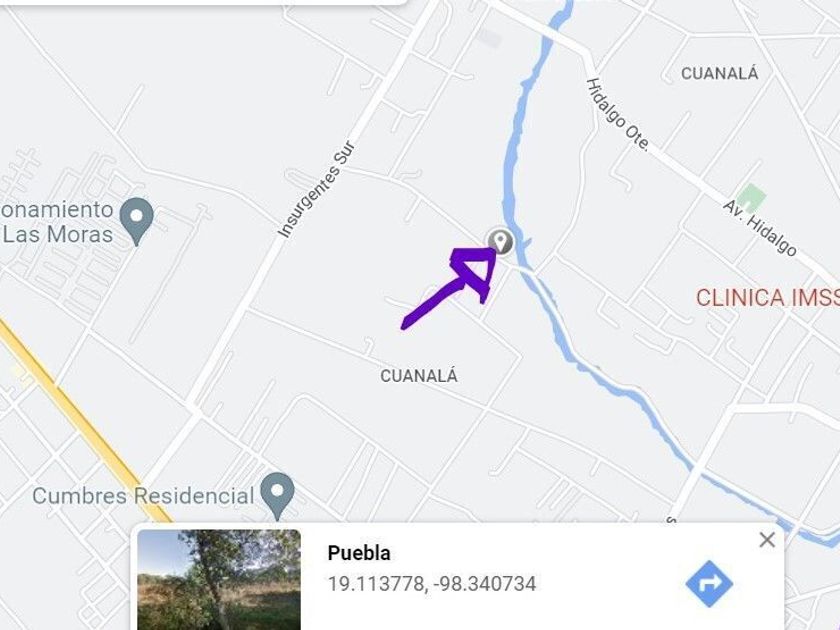This screenshot has width=840, height=630.
Task: Tap the dropped gray pin by the river
Action: point(500,242)
